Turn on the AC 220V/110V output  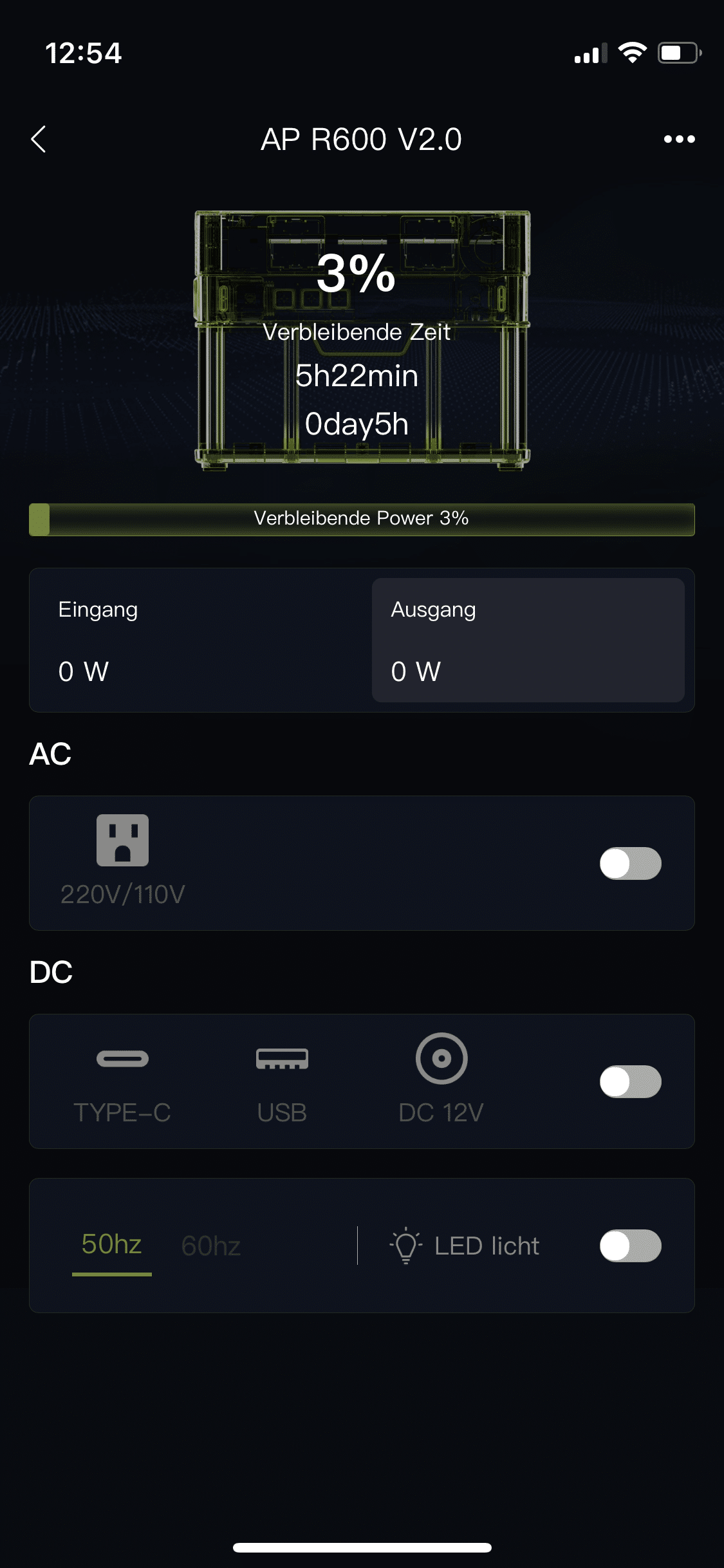pos(630,863)
